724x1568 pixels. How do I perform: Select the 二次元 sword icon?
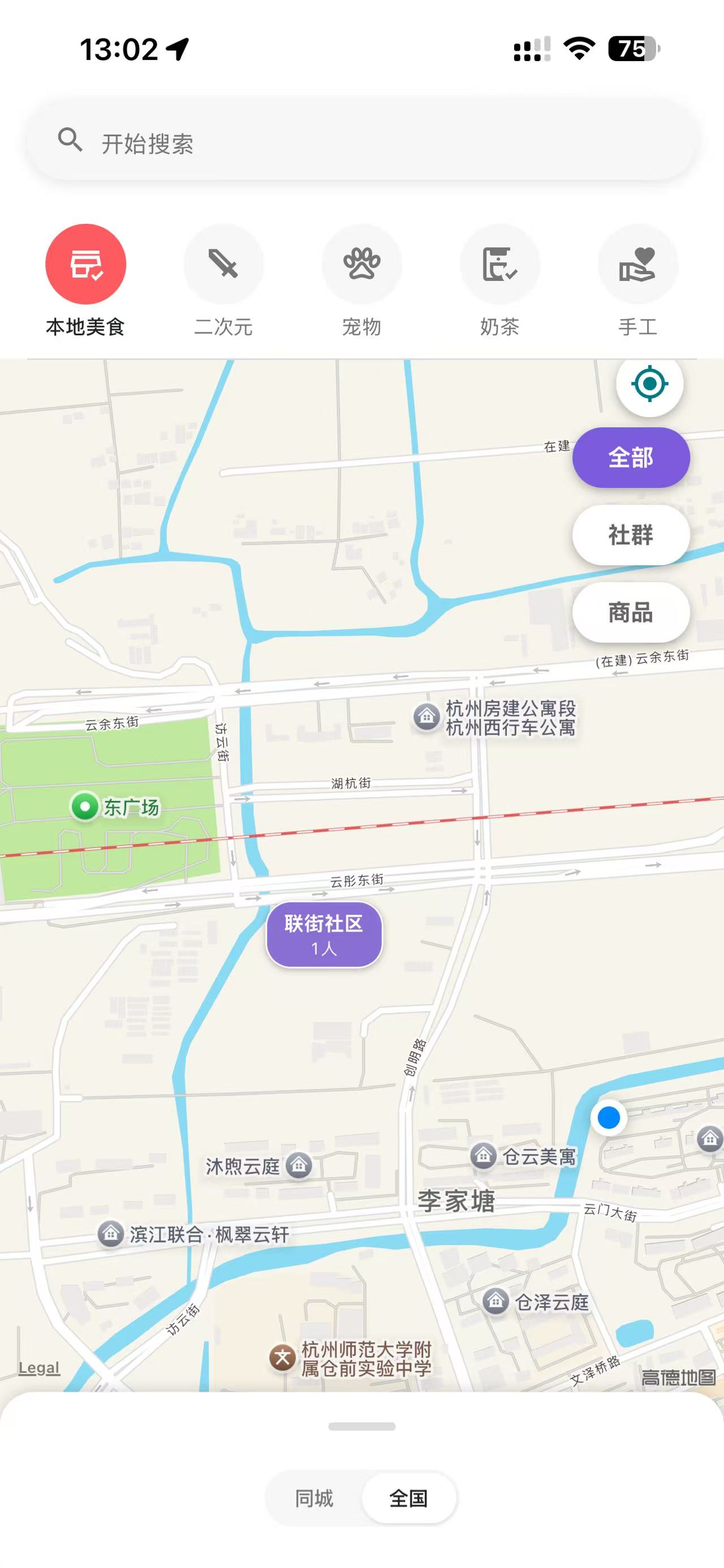click(x=223, y=263)
